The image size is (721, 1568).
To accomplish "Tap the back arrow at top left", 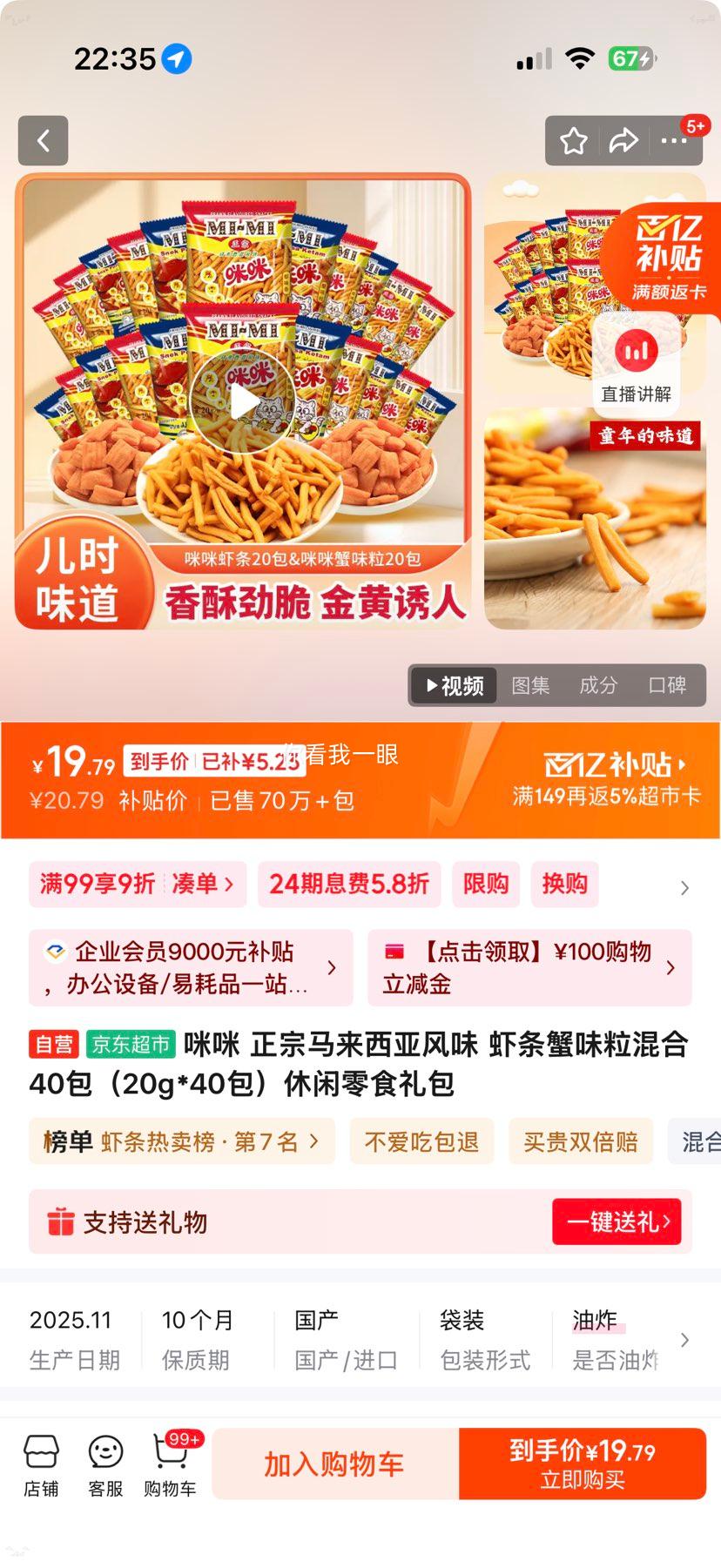I will (43, 140).
